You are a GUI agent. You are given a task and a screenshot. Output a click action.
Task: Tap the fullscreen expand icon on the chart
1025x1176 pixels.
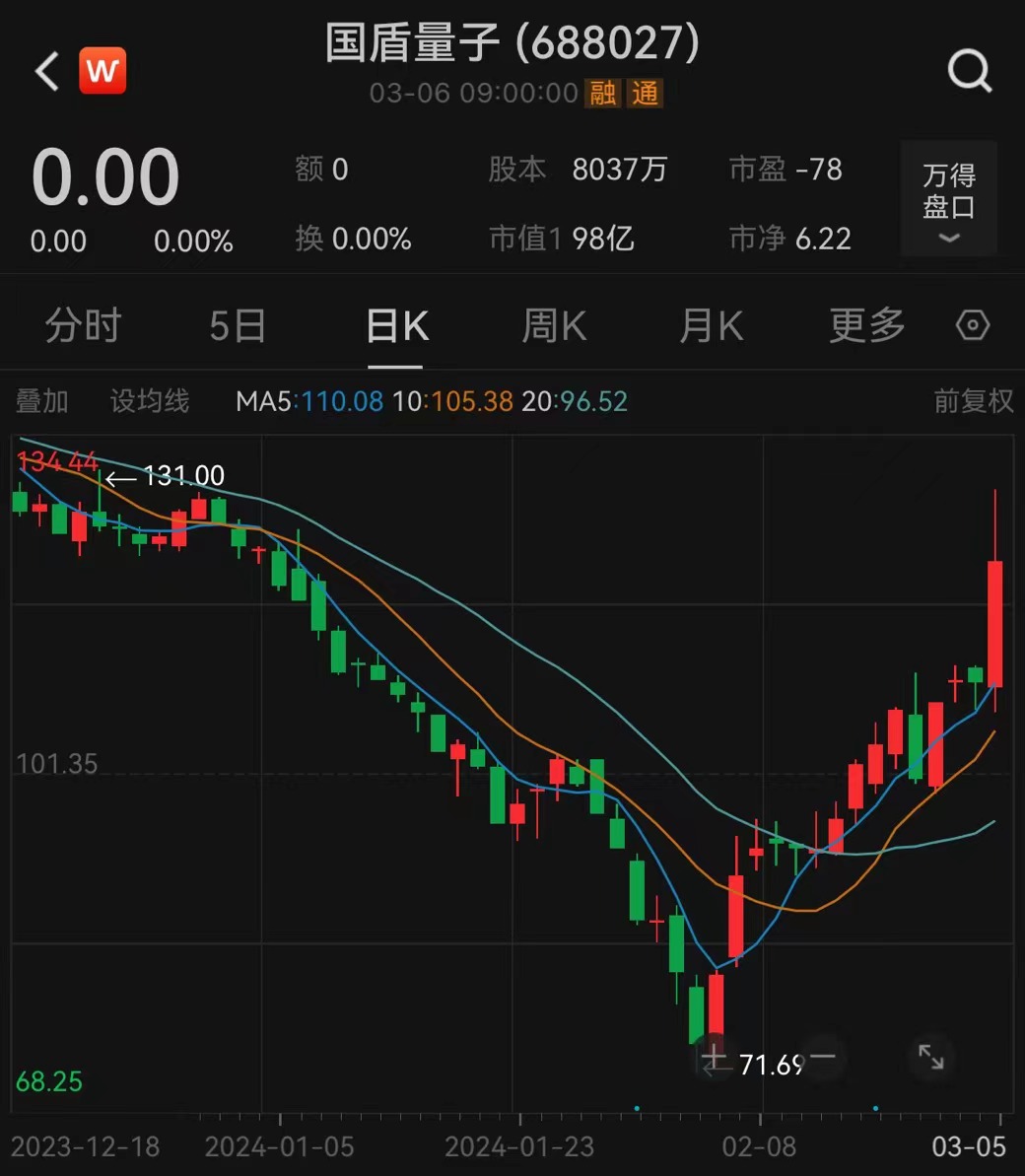[x=930, y=1058]
